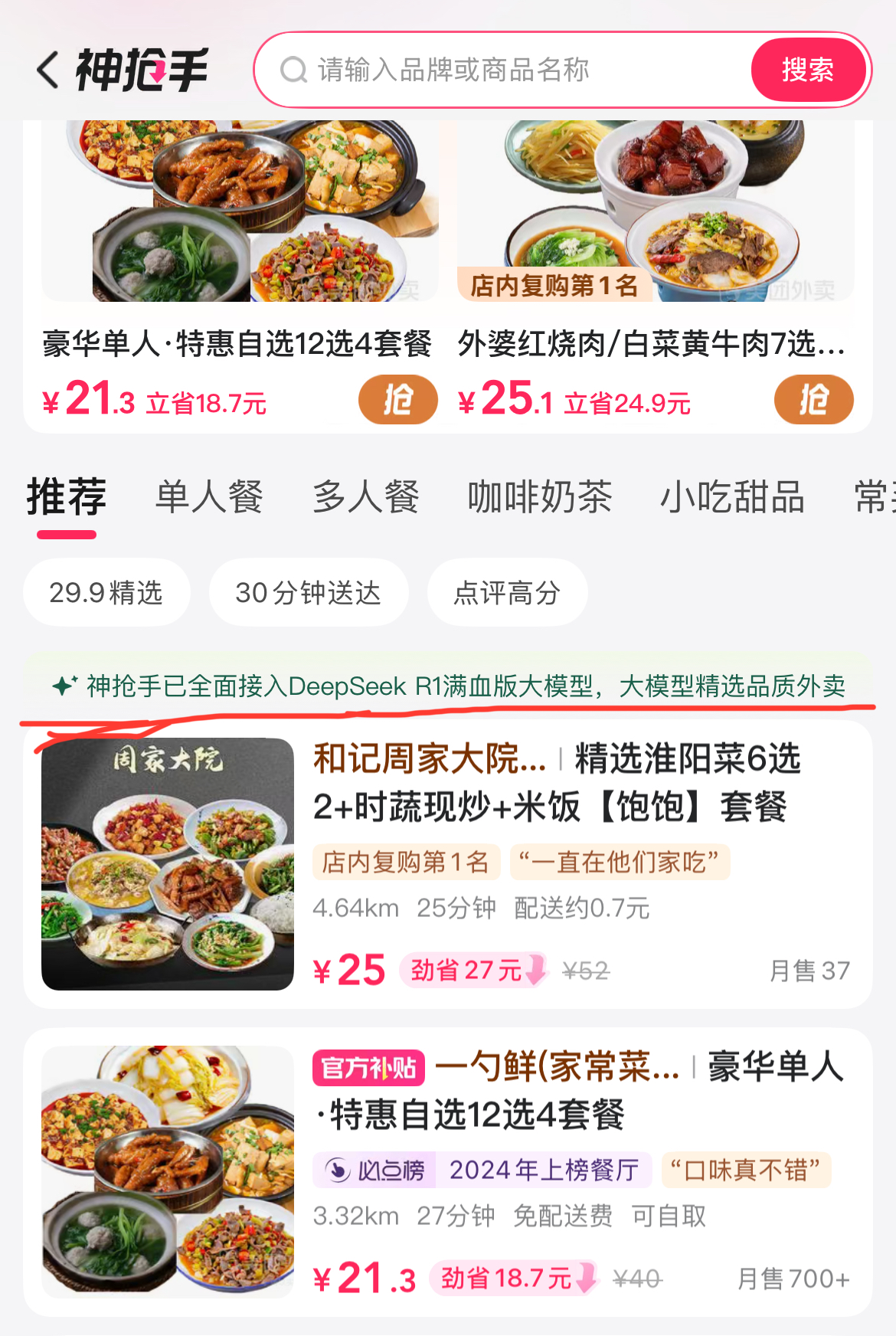Switch to the 多人餐 tab
Screen dimensions: 896x1336
tap(365, 496)
